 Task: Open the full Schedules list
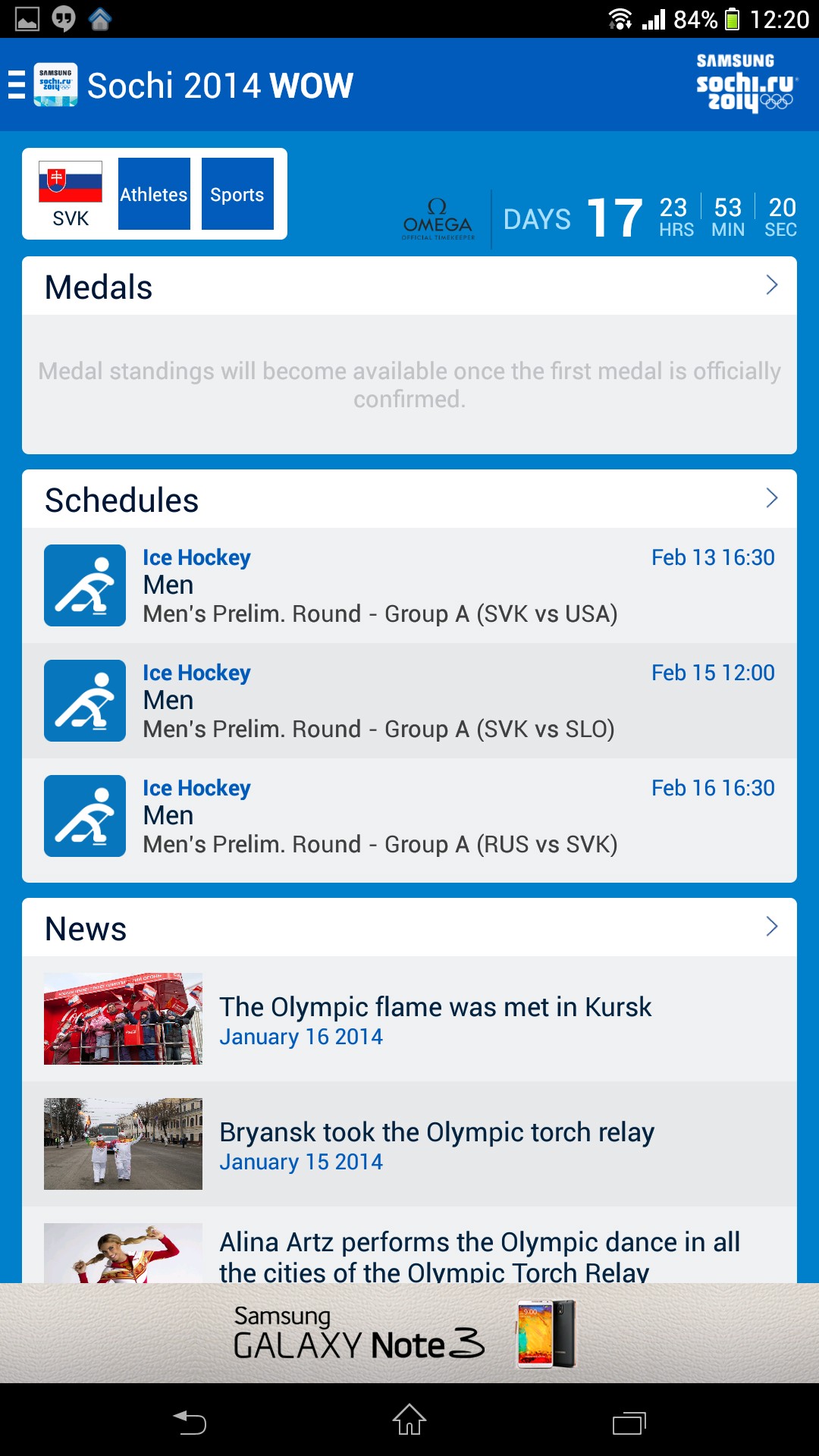pyautogui.click(x=771, y=499)
